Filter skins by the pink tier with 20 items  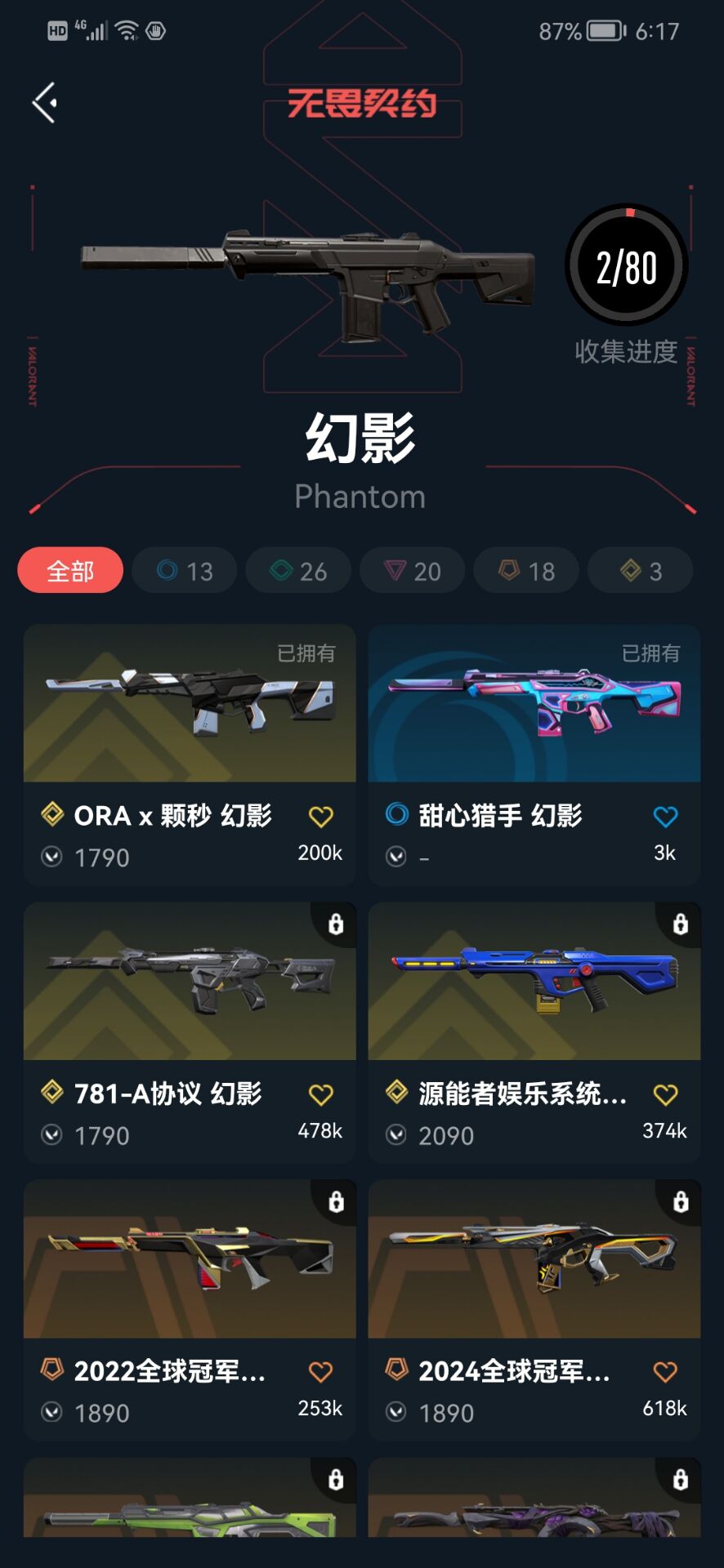tap(413, 570)
